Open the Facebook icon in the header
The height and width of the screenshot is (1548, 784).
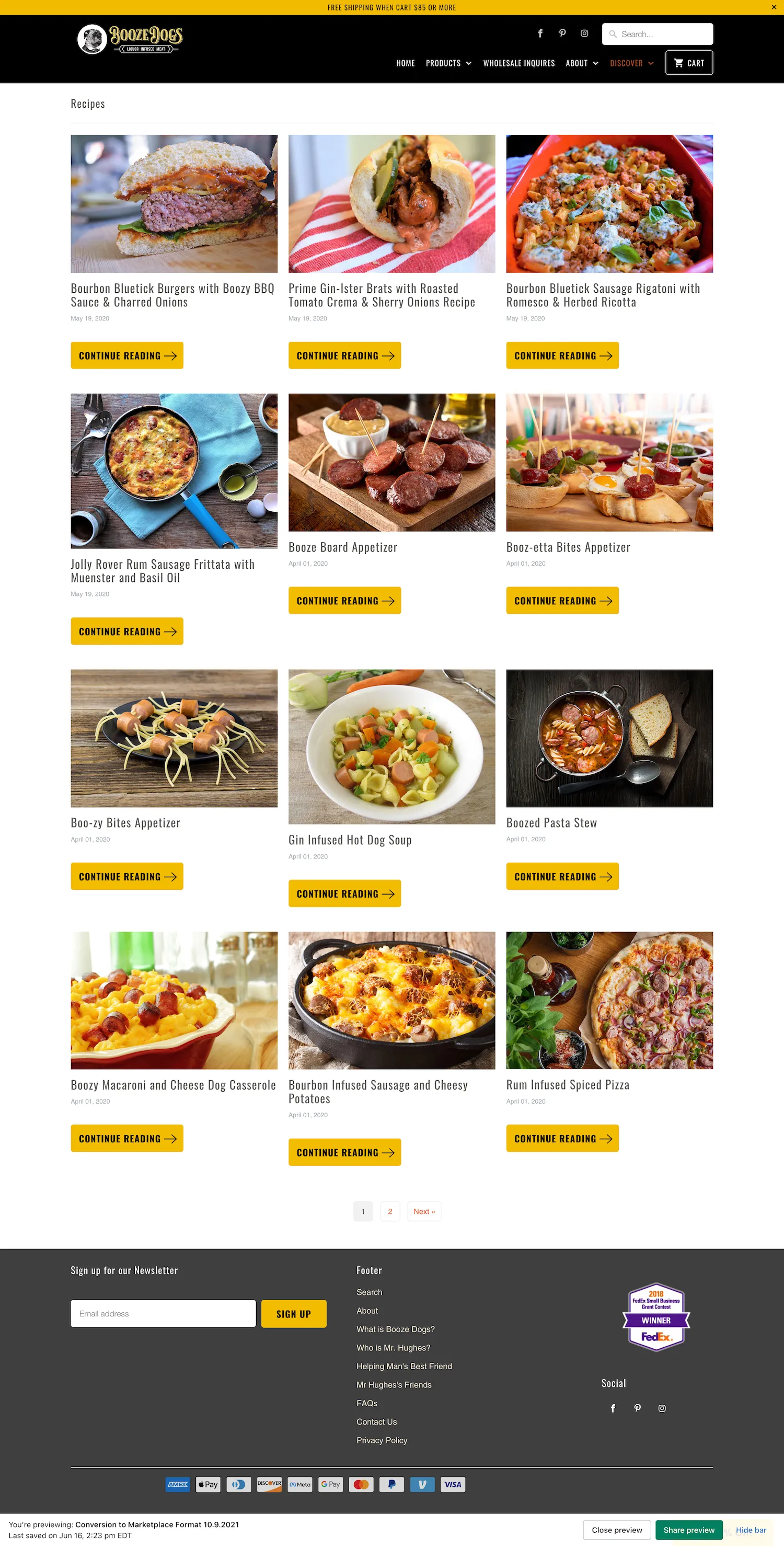click(540, 33)
